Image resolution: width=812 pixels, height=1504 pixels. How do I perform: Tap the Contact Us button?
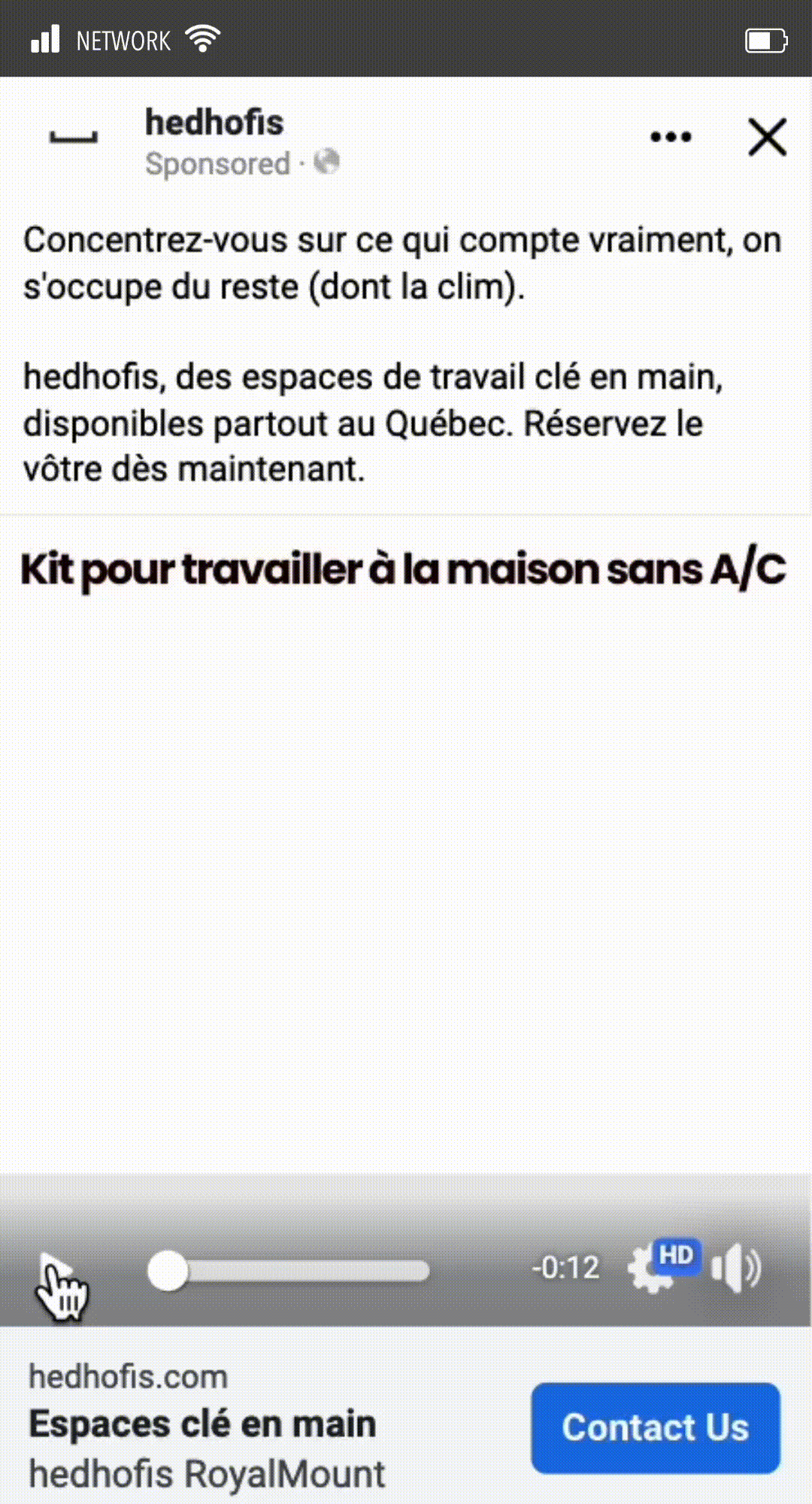click(x=656, y=1427)
